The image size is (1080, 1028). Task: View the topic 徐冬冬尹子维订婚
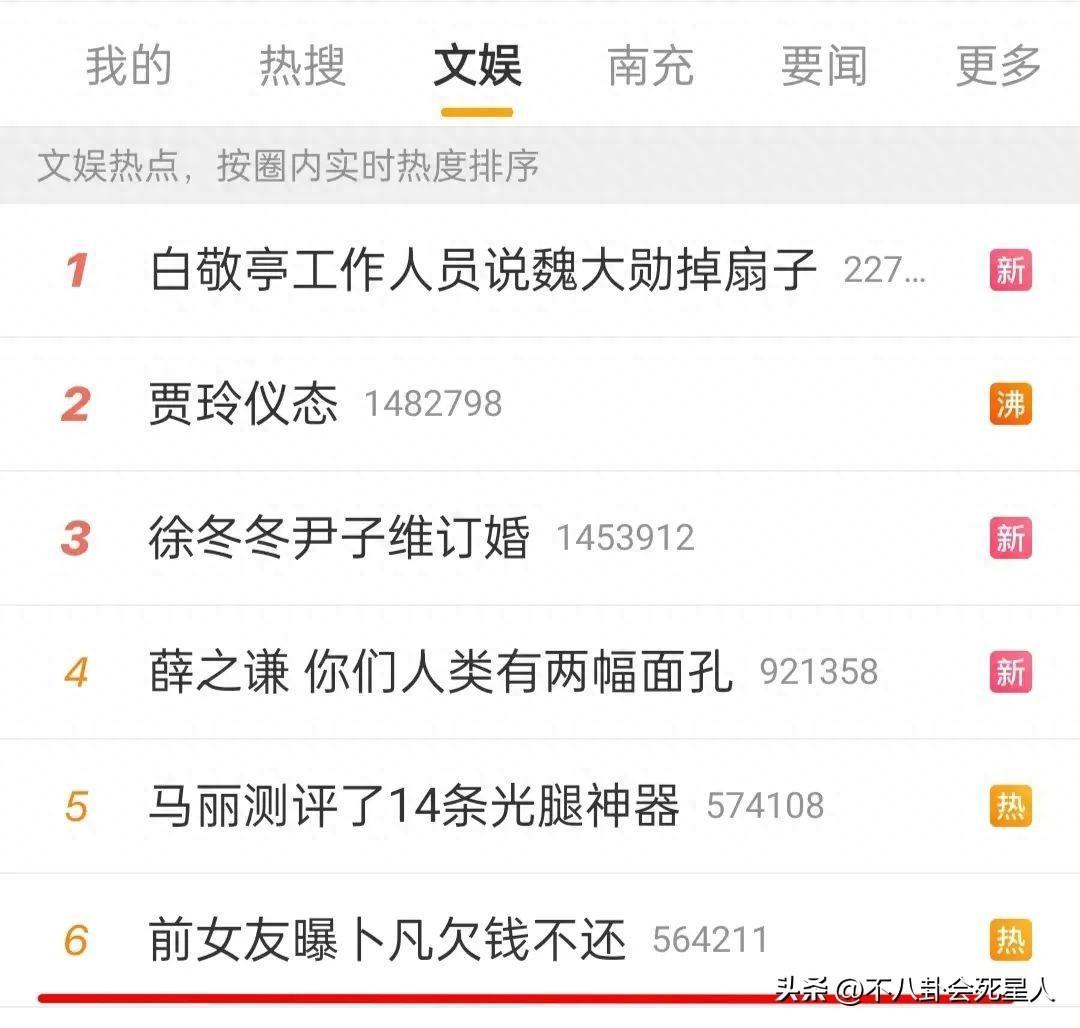pyautogui.click(x=339, y=538)
